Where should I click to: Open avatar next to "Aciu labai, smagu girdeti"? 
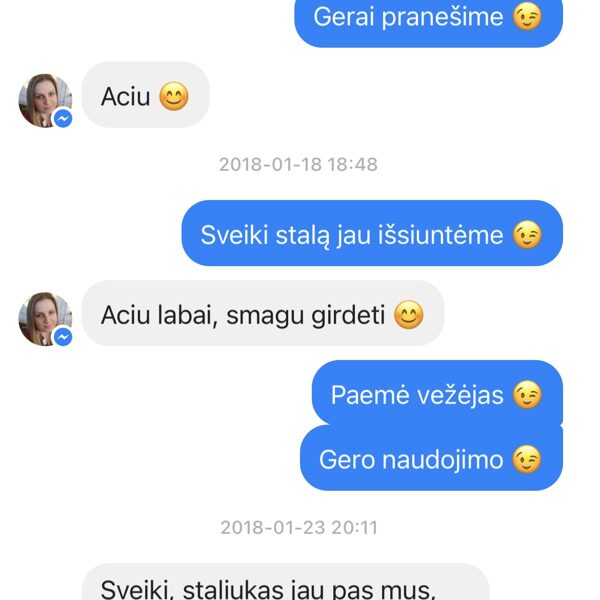[45, 319]
